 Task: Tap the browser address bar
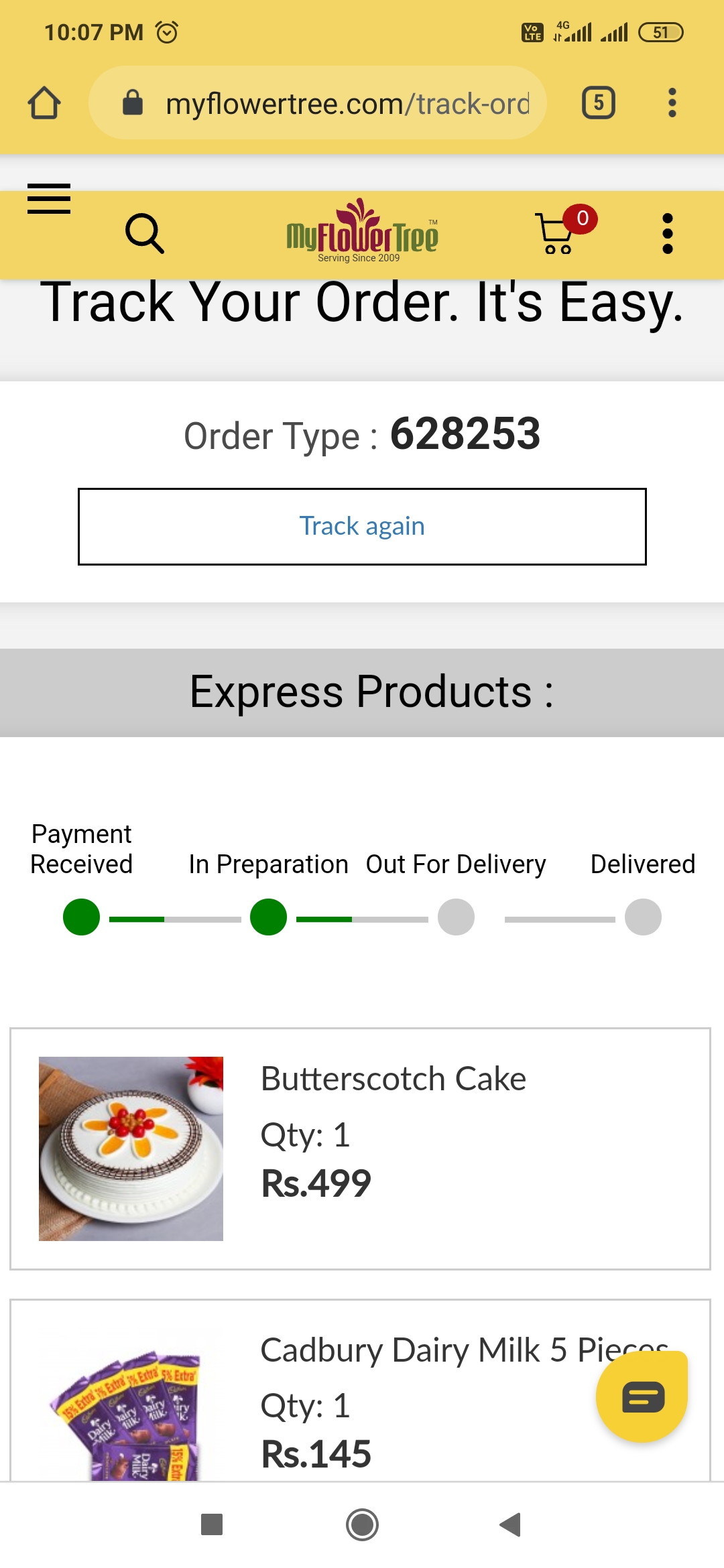pyautogui.click(x=318, y=103)
